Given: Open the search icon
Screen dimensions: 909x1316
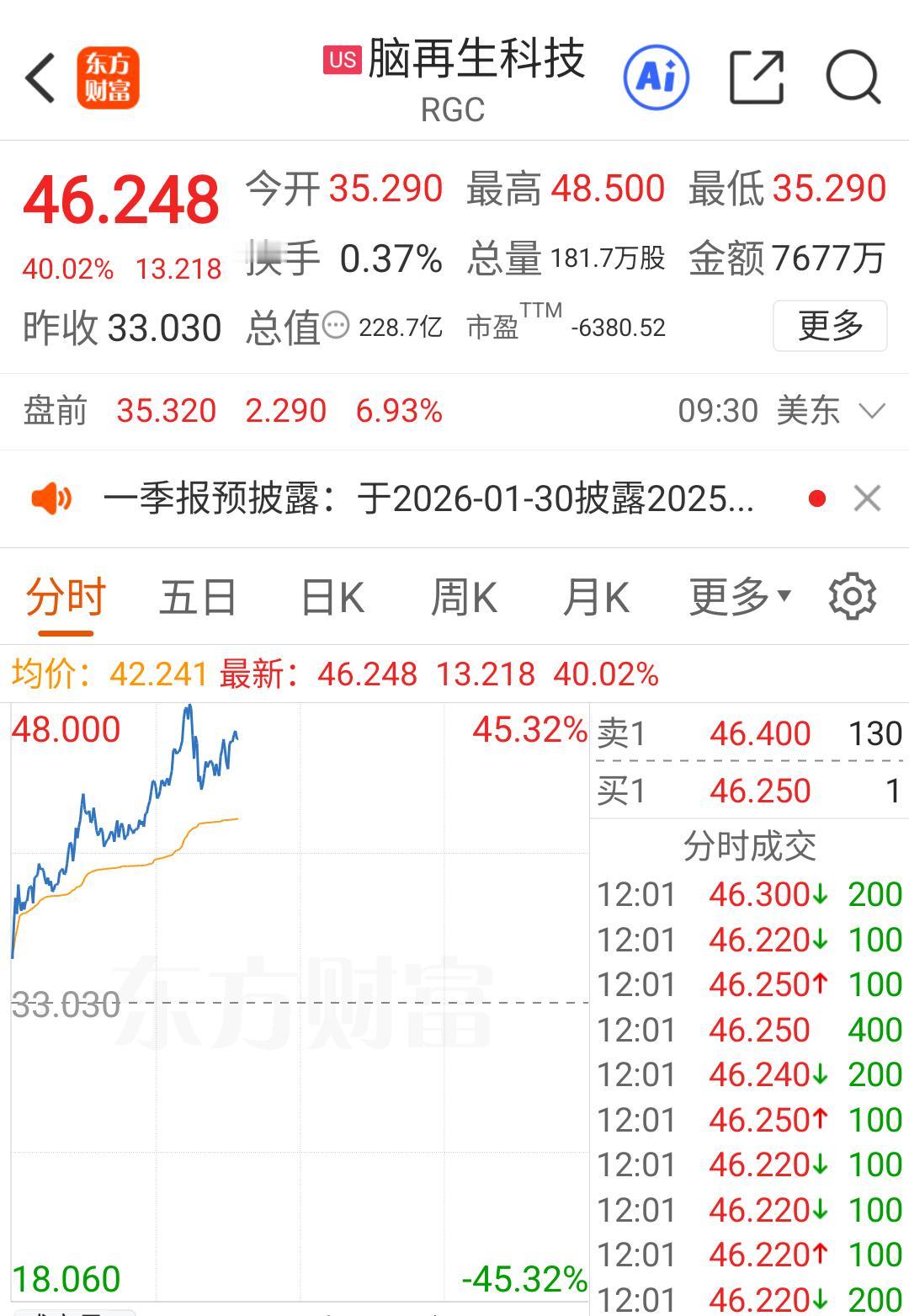Looking at the screenshot, I should point(853,77).
